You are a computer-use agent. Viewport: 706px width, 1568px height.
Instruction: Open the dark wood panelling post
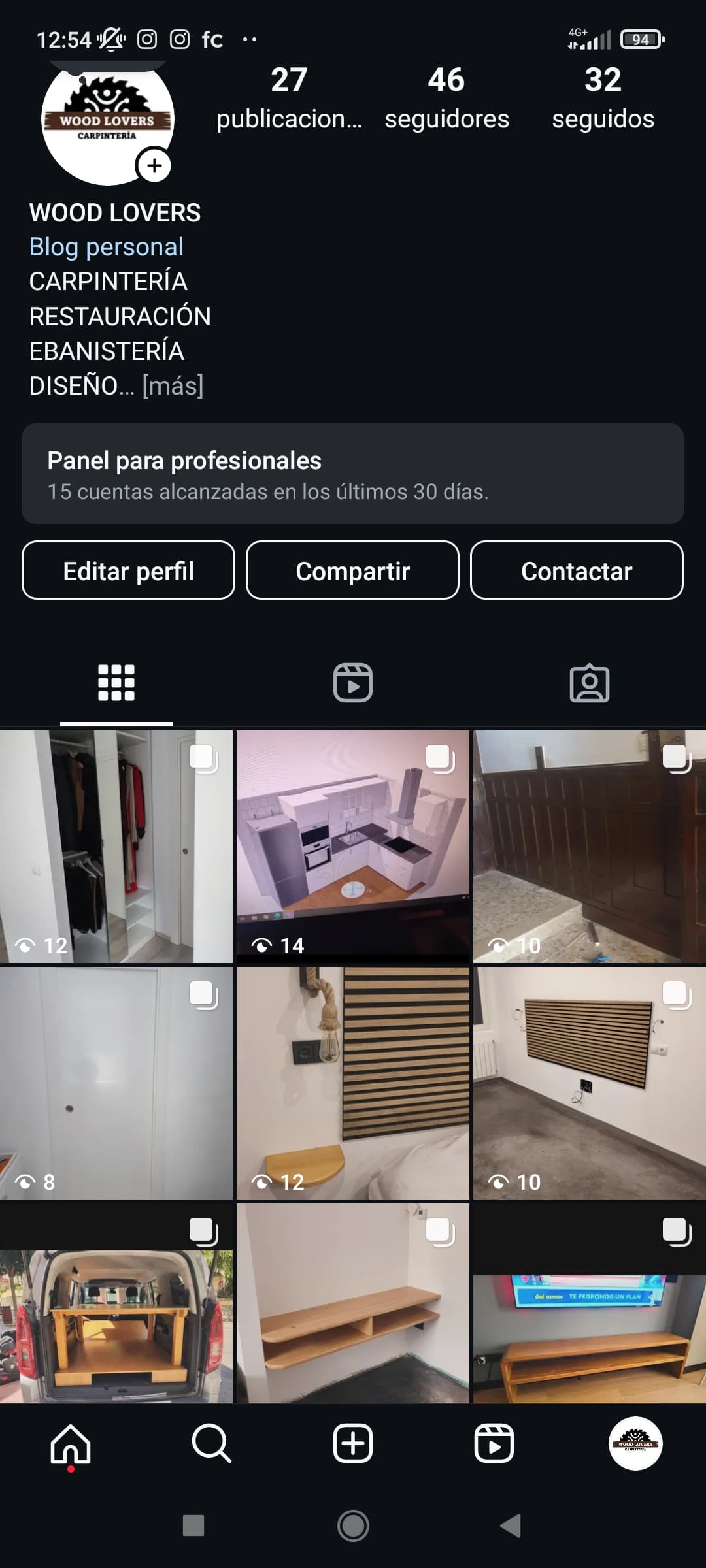590,846
